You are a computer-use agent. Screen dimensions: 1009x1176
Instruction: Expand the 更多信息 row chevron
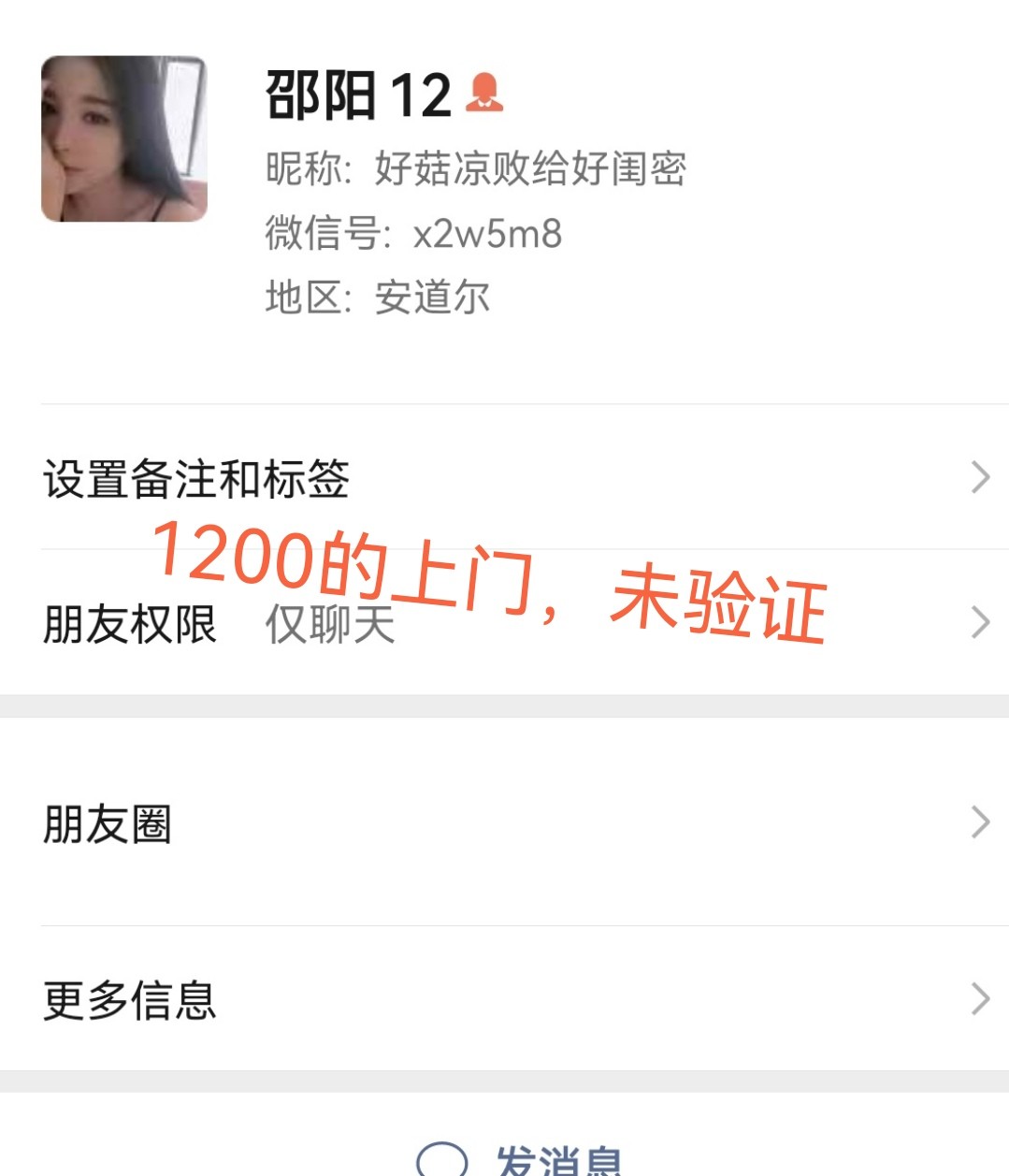(x=979, y=1001)
